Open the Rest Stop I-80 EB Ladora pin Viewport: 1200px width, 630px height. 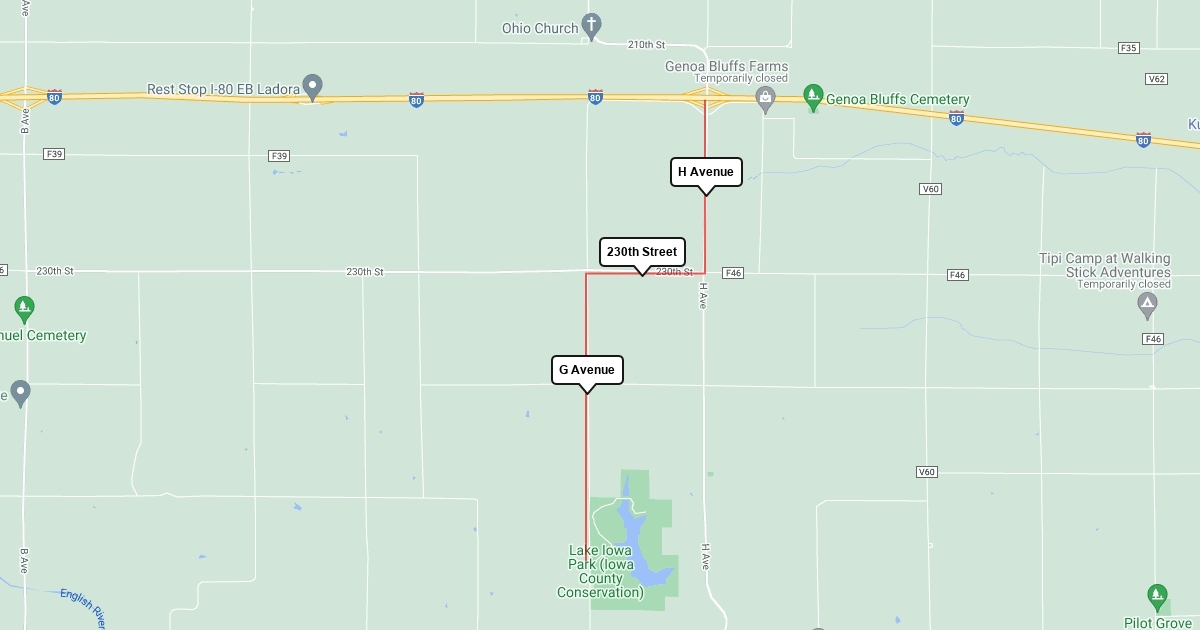pyautogui.click(x=313, y=87)
